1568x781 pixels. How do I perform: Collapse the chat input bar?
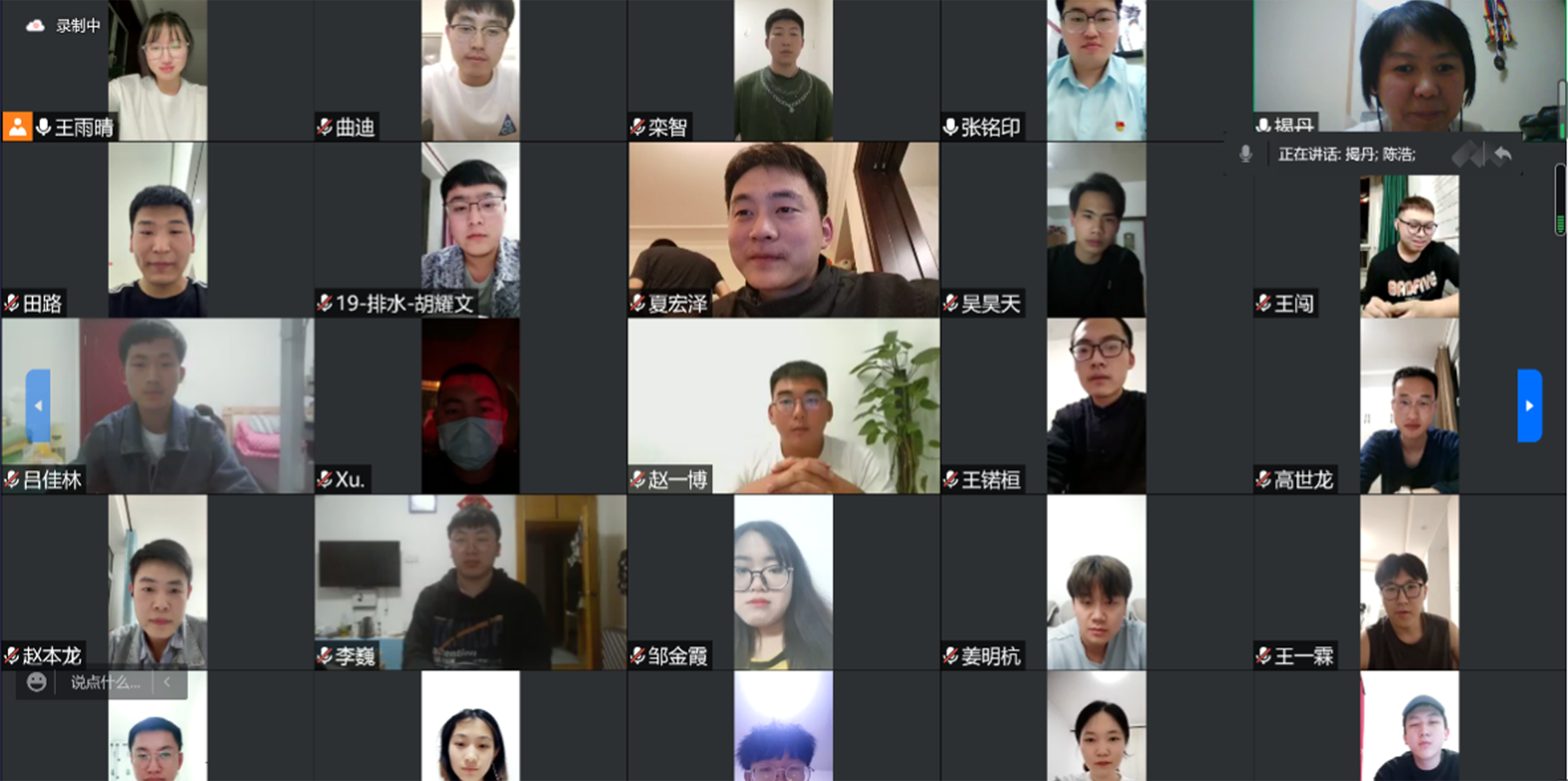coord(167,682)
